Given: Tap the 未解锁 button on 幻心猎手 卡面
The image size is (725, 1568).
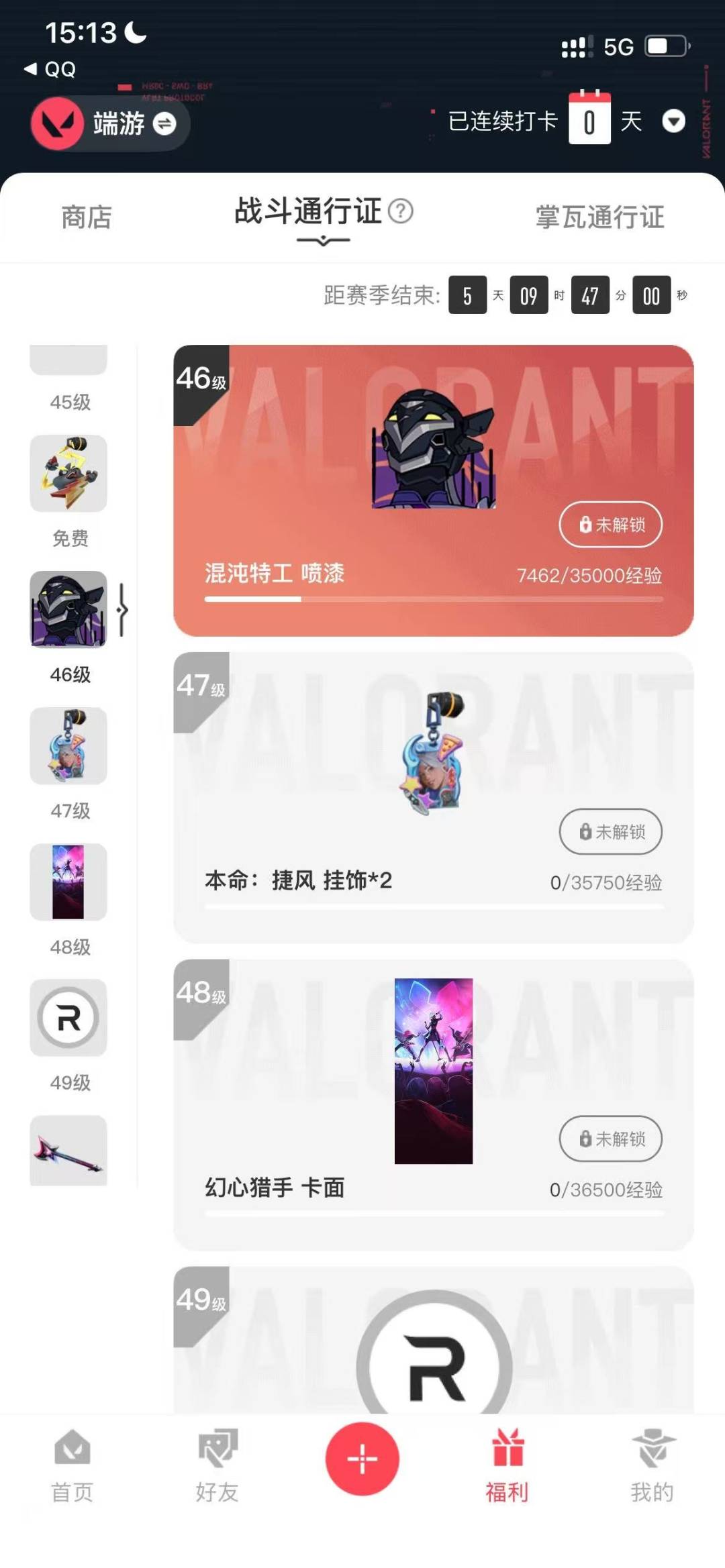Looking at the screenshot, I should 610,1139.
